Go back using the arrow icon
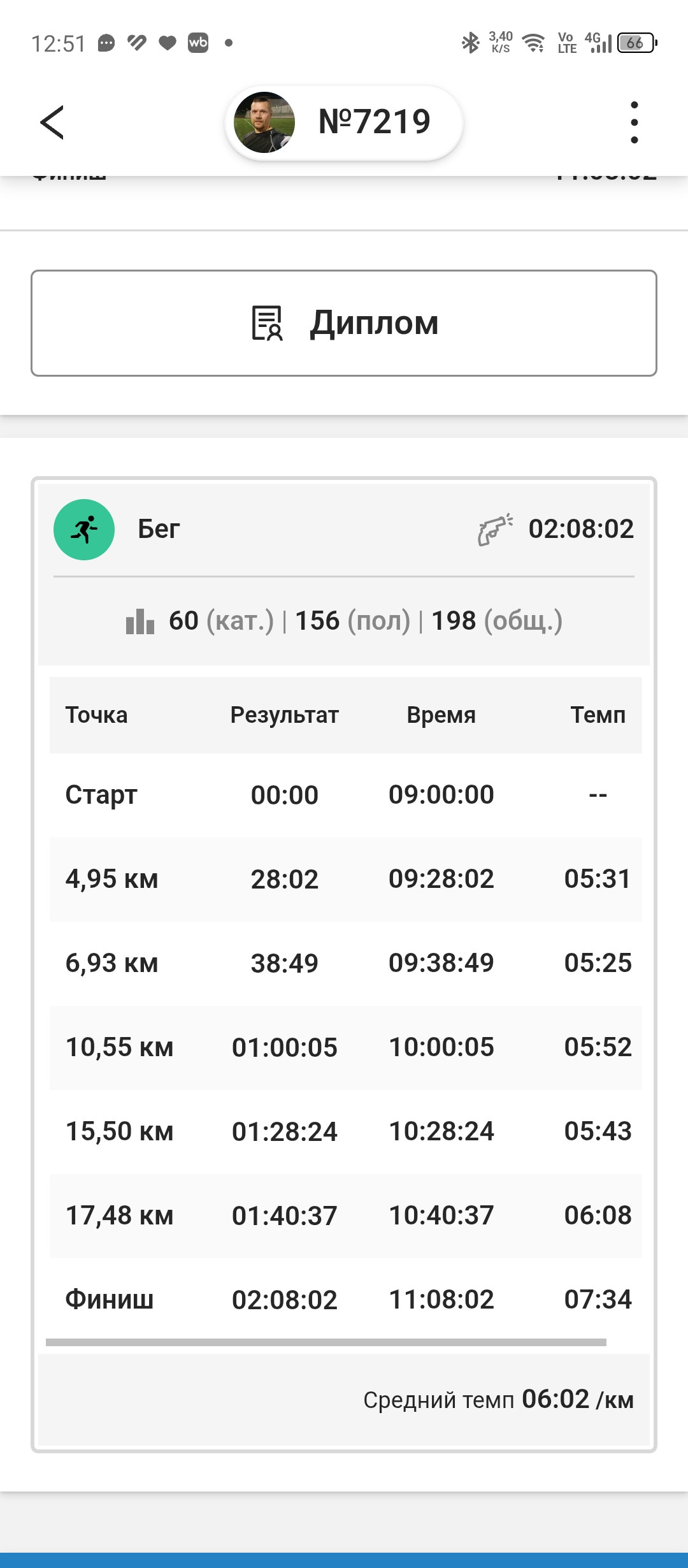The image size is (688, 1568). (x=52, y=122)
